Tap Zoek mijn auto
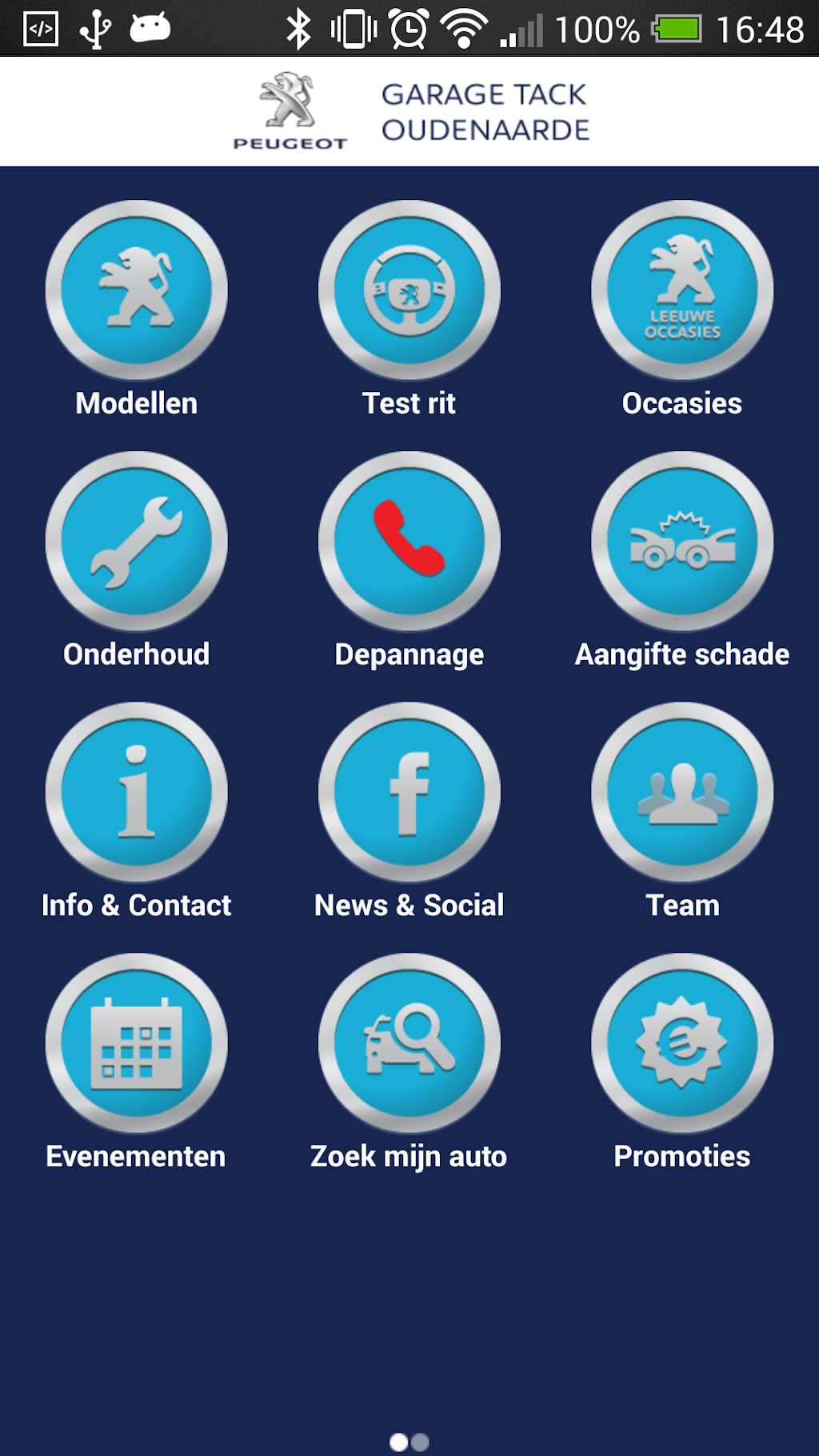819x1456 pixels. point(409,1043)
